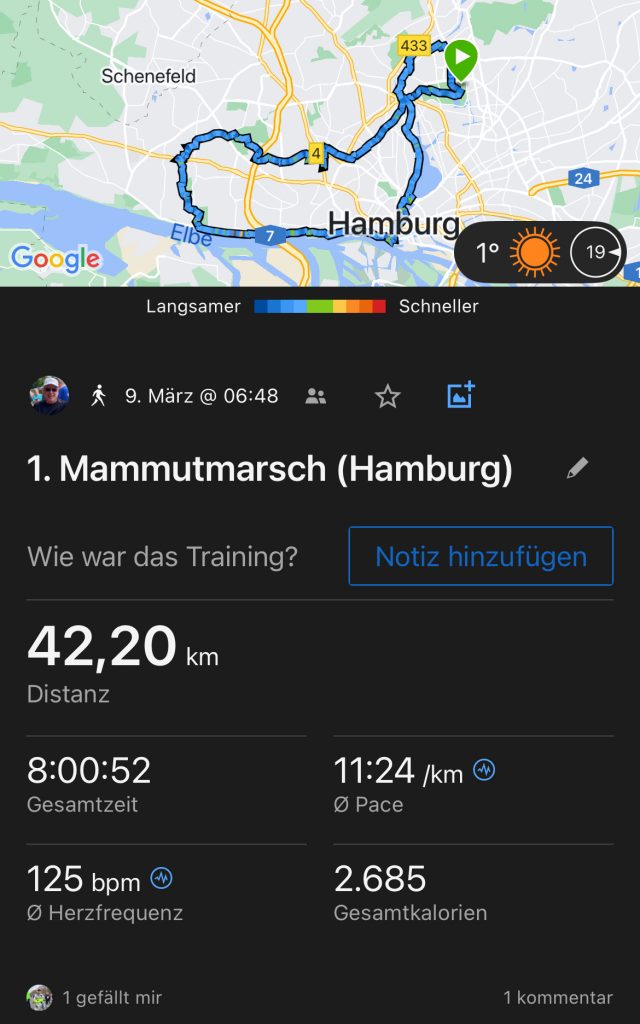Tap the user profile avatar

(49, 396)
